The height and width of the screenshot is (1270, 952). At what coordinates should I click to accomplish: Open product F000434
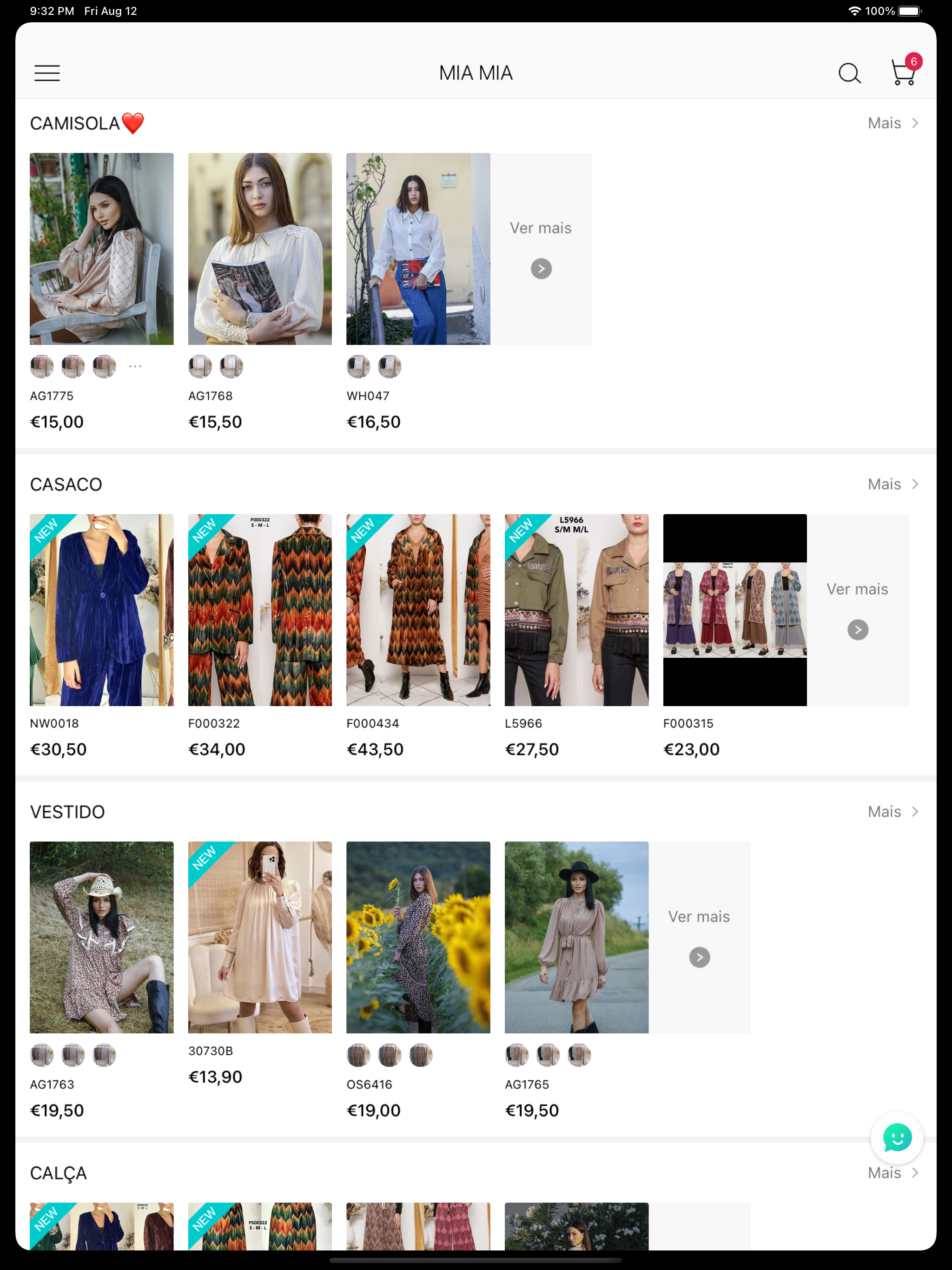coord(418,610)
